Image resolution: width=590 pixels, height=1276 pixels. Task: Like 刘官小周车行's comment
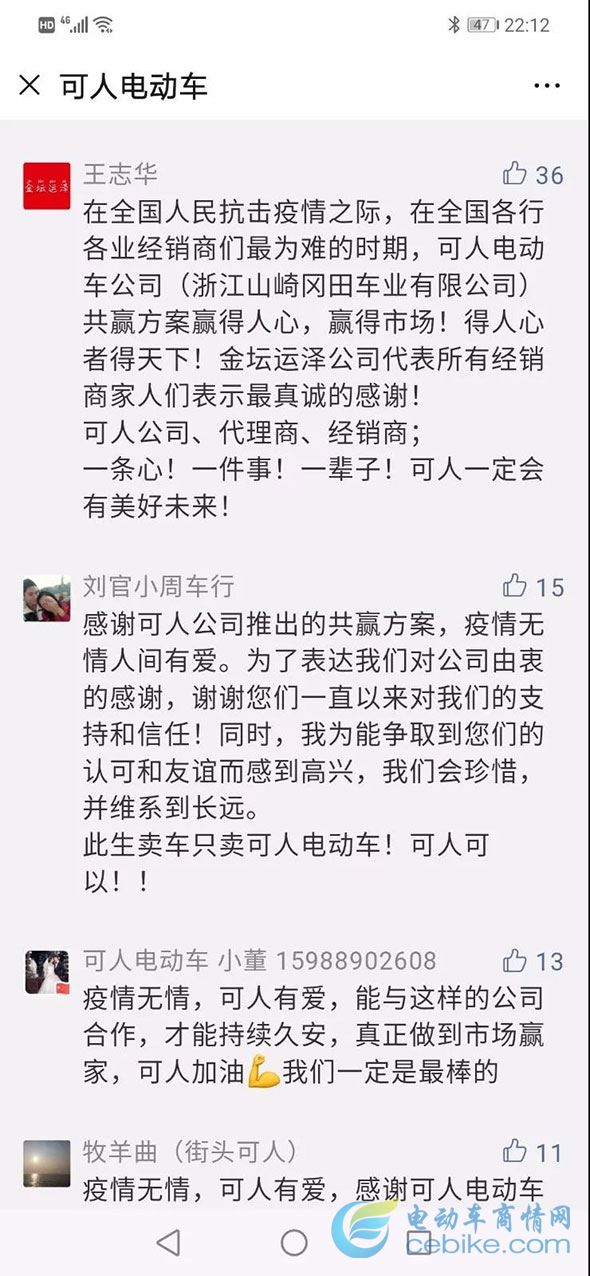515,586
